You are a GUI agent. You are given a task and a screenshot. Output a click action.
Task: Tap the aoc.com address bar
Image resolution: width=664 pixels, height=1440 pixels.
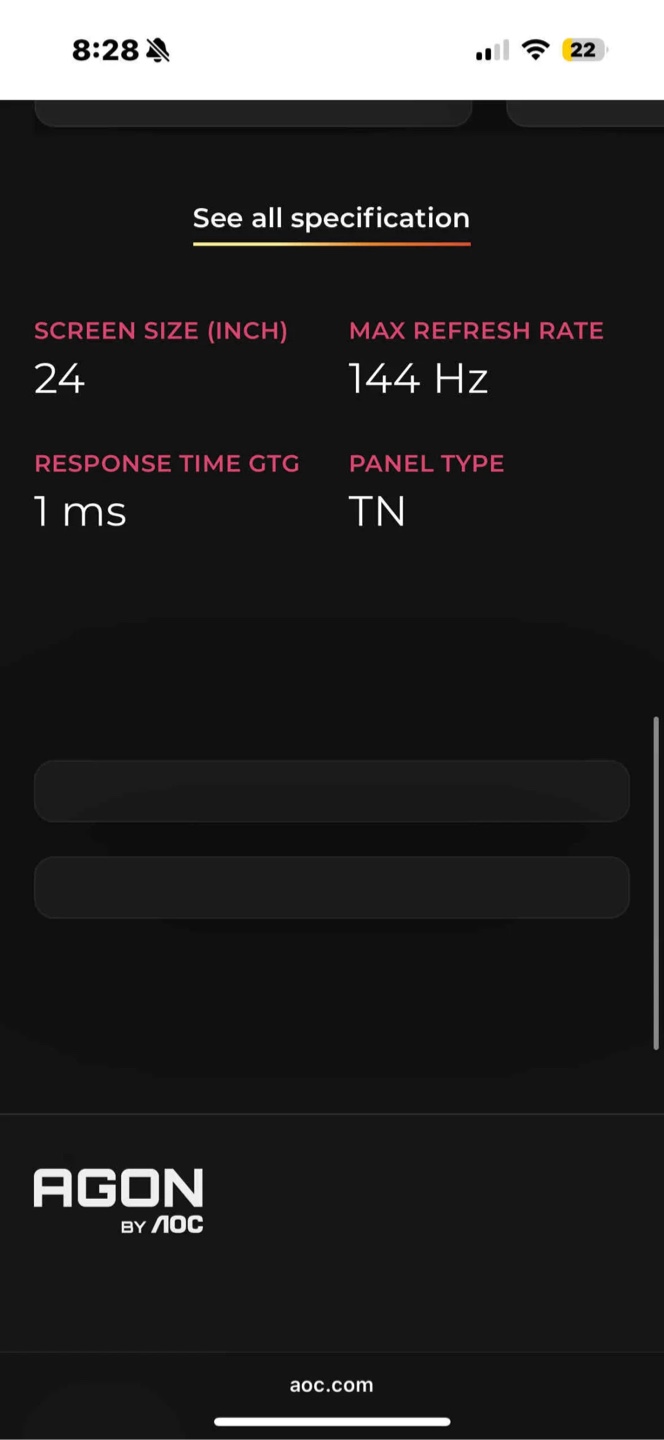pyautogui.click(x=331, y=1385)
